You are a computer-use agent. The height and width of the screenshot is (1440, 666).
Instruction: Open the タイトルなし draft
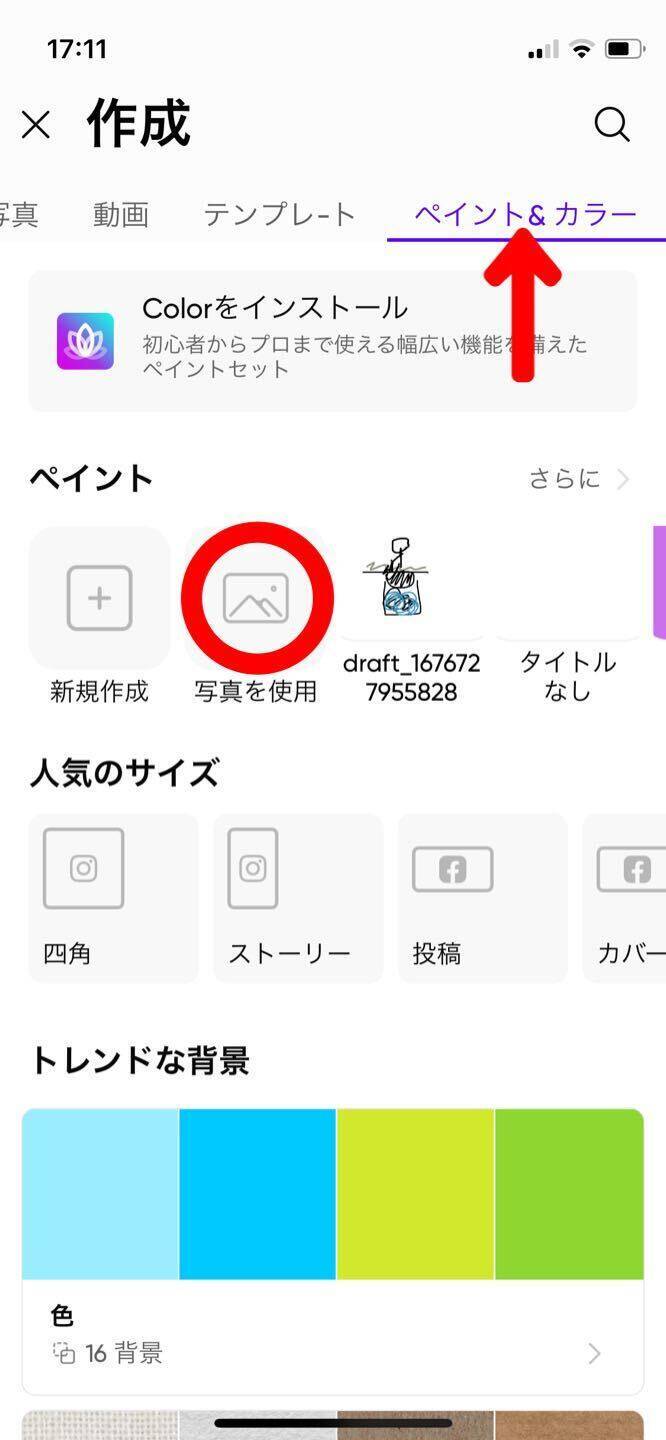(567, 600)
